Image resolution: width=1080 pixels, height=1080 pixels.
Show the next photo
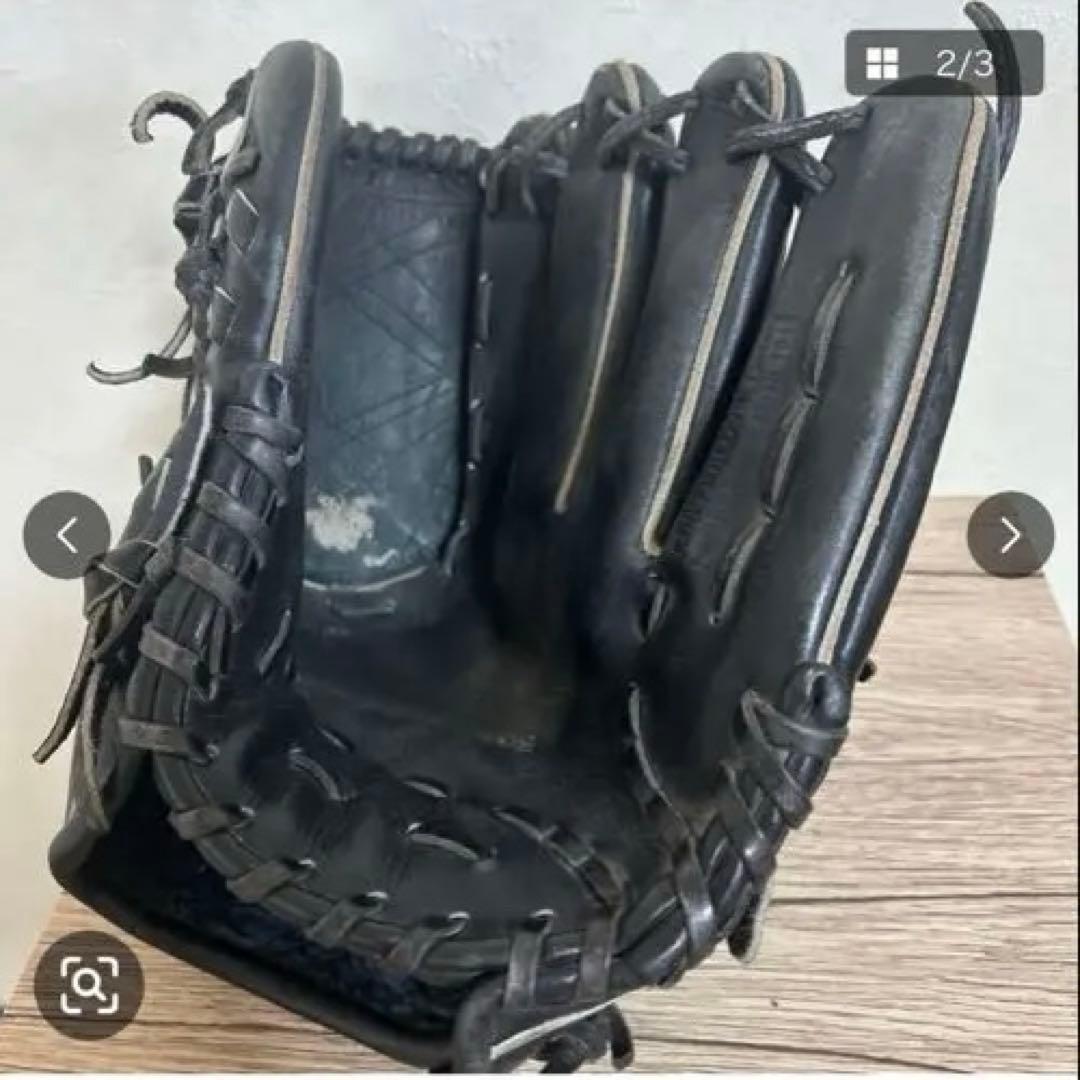(x=1010, y=535)
